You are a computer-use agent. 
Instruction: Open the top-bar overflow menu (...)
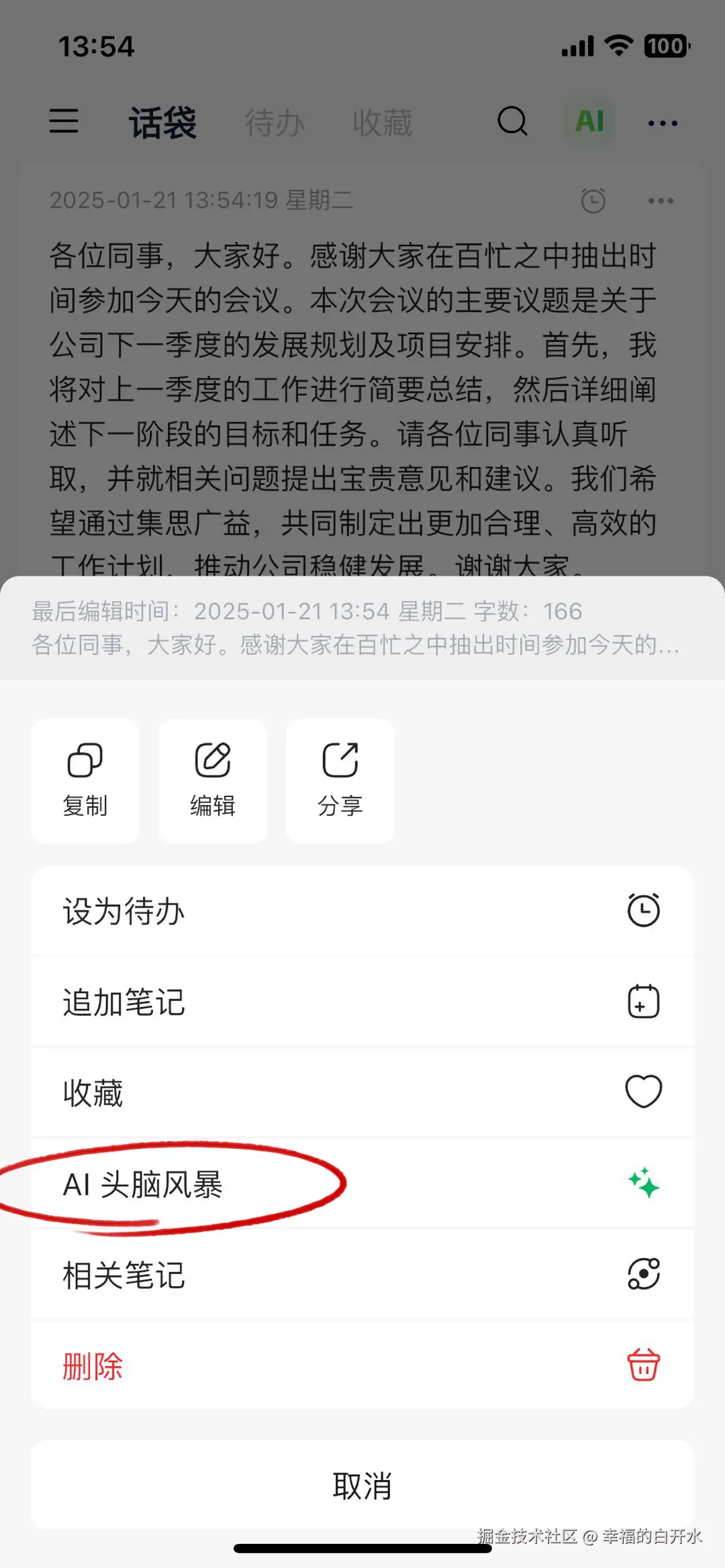[661, 122]
